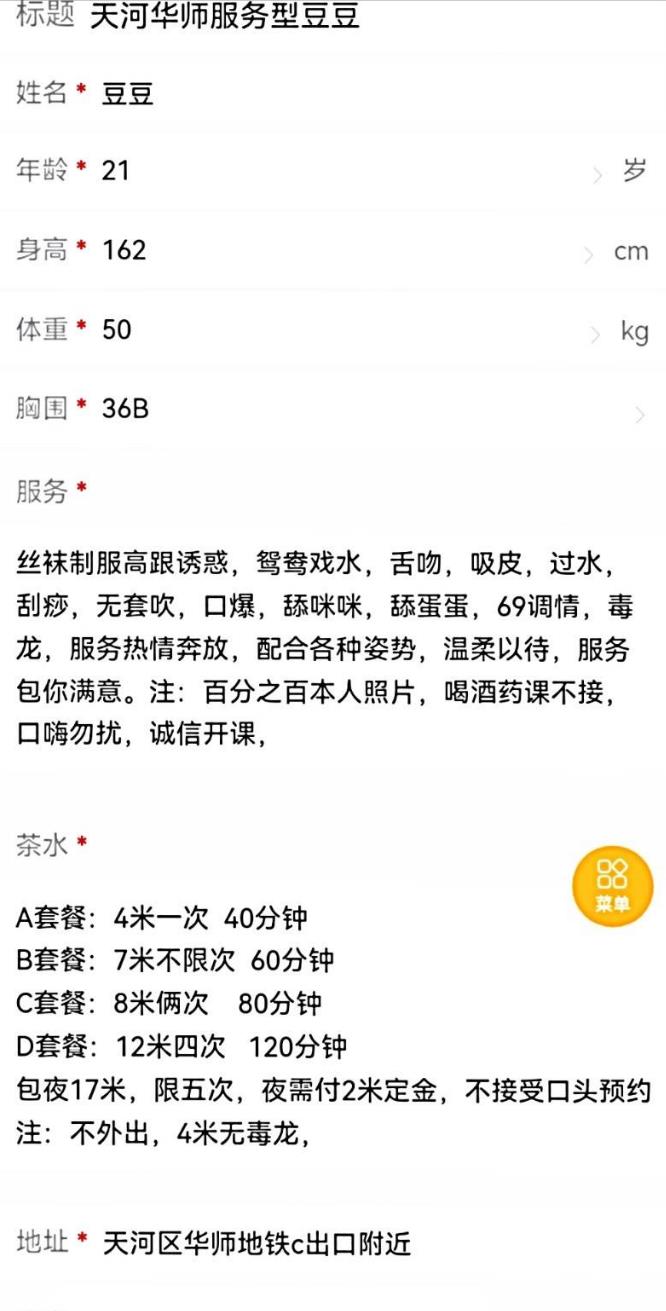
Task: Open the orange 菜单 floating button
Action: click(x=612, y=884)
